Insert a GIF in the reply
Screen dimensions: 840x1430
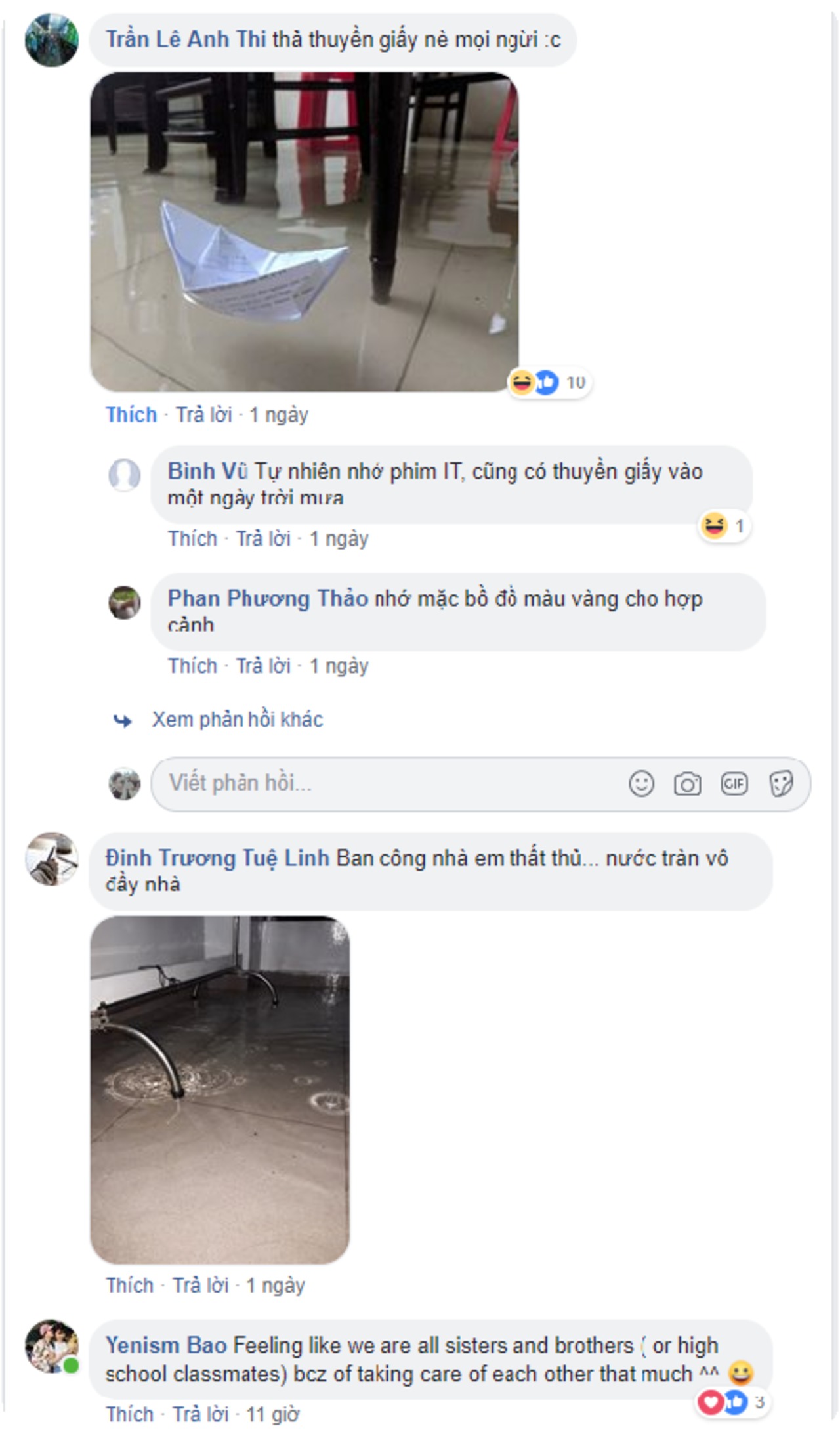click(734, 783)
